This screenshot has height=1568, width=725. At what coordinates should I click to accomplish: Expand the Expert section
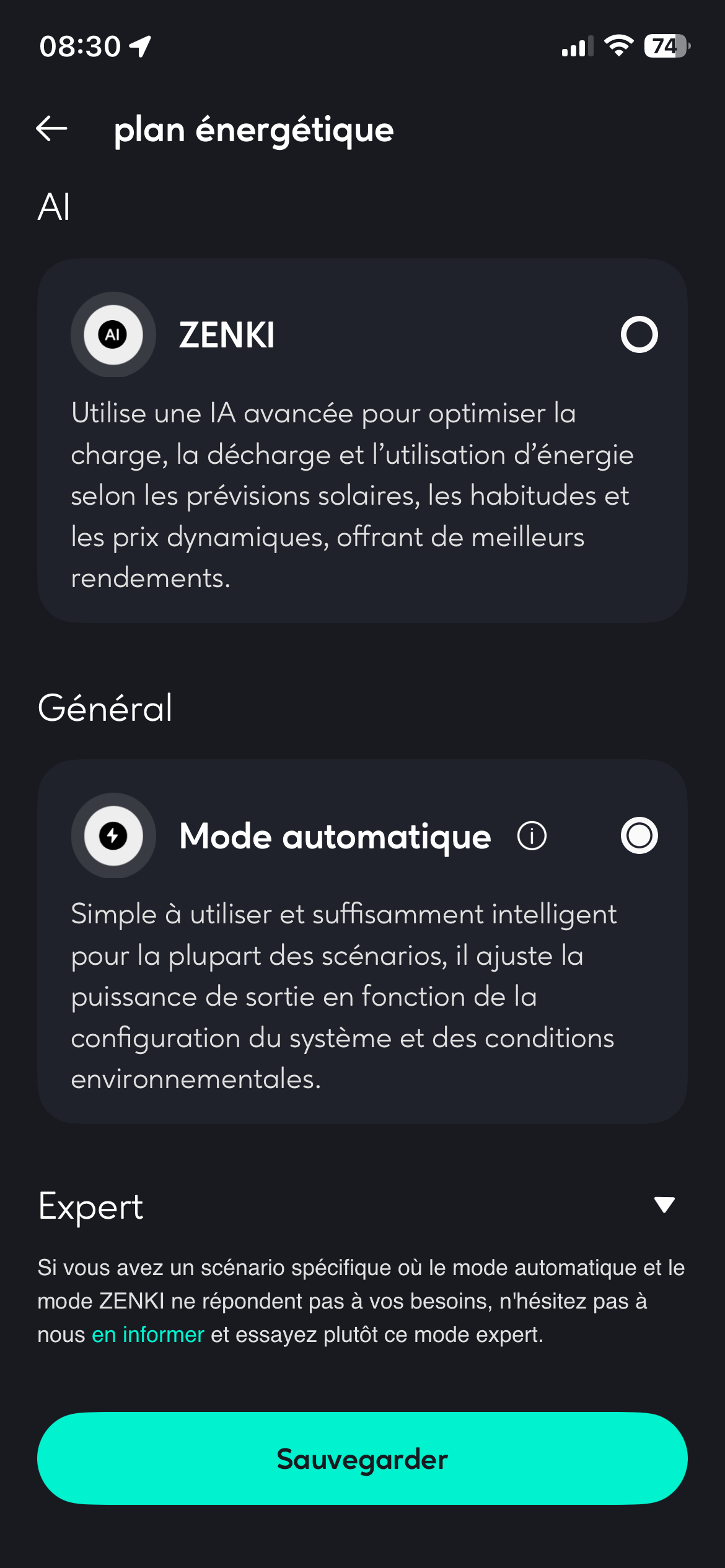[x=664, y=1204]
